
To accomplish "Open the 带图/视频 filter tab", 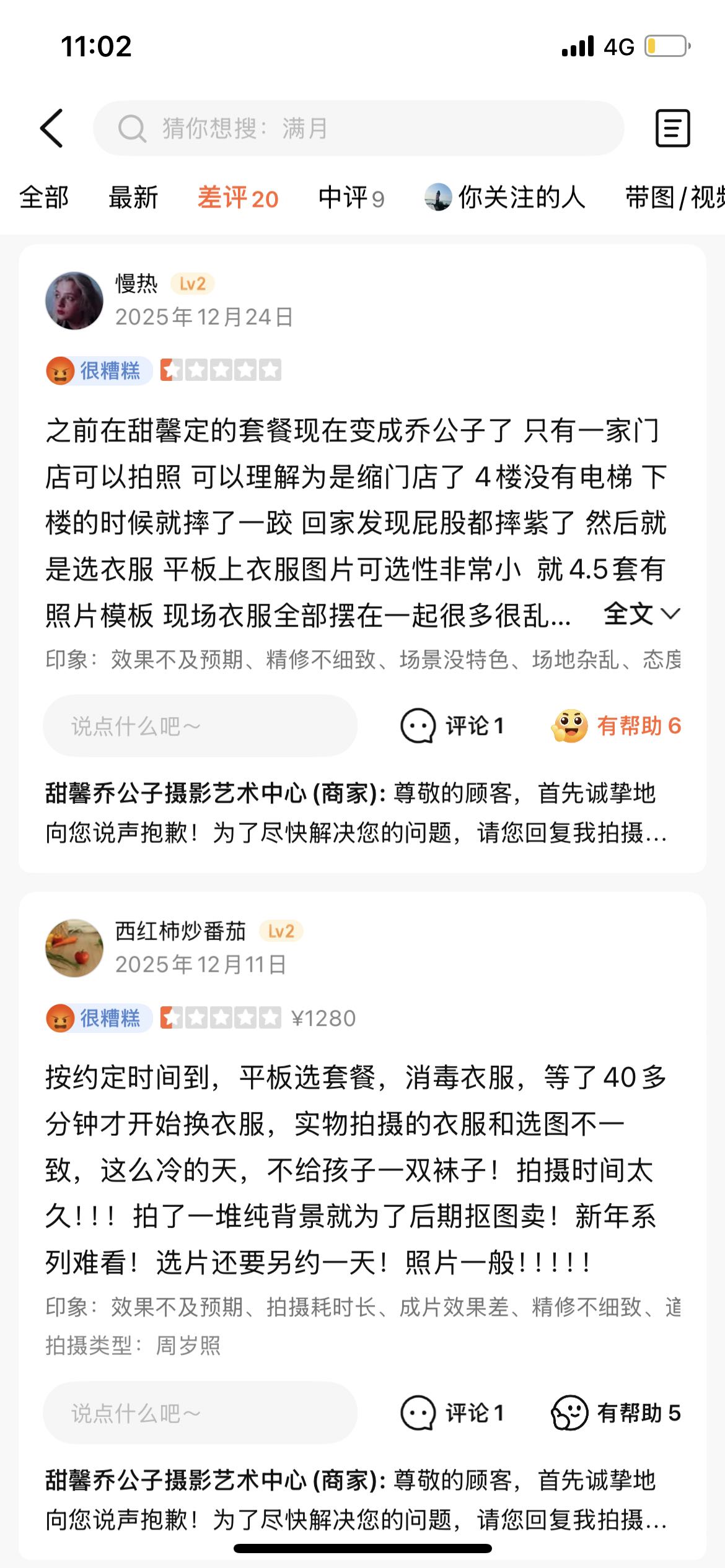I will tap(674, 198).
